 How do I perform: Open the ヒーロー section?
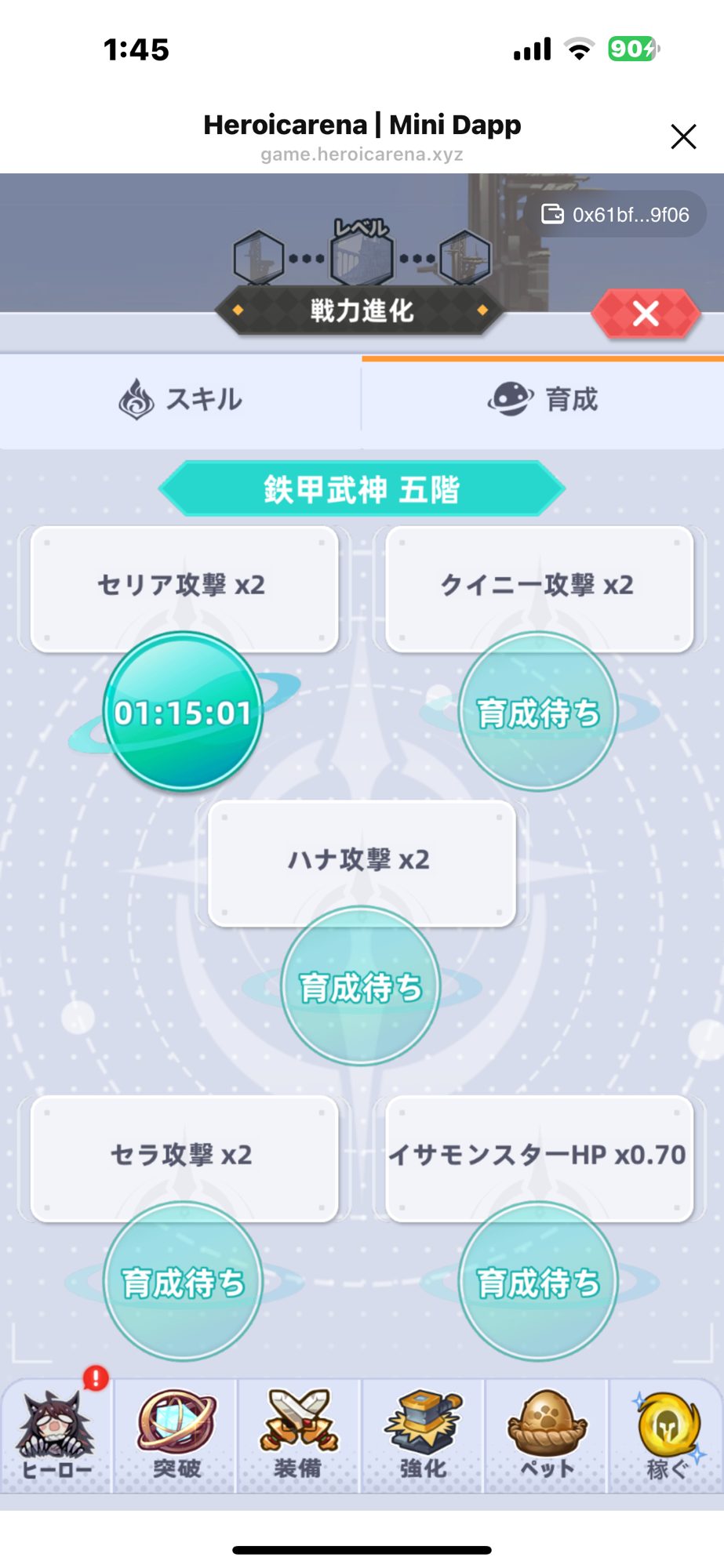pos(56,1436)
